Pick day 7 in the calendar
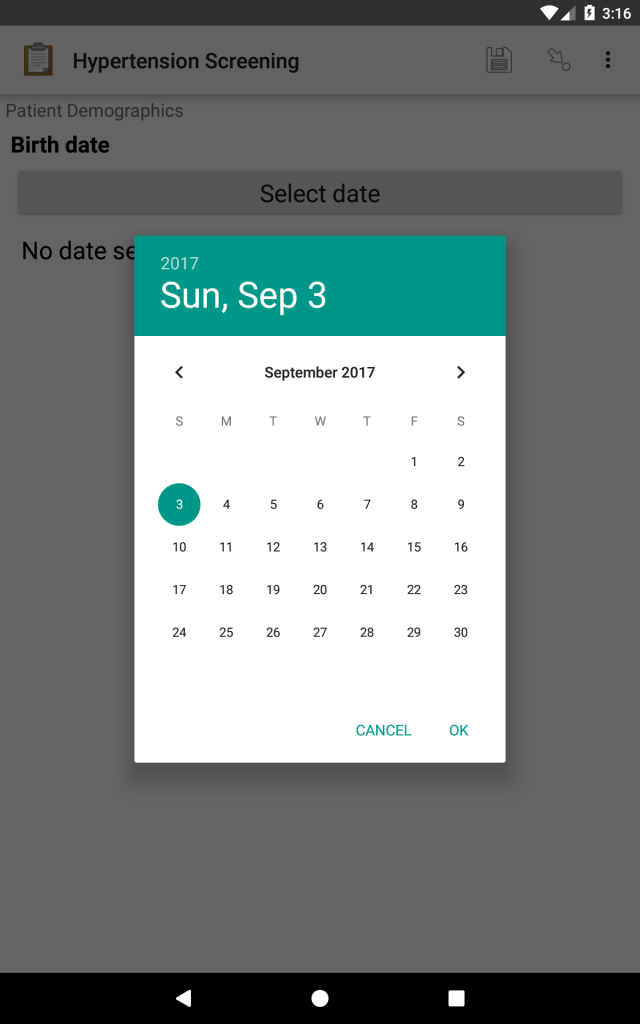Viewport: 640px width, 1024px height. 367,505
